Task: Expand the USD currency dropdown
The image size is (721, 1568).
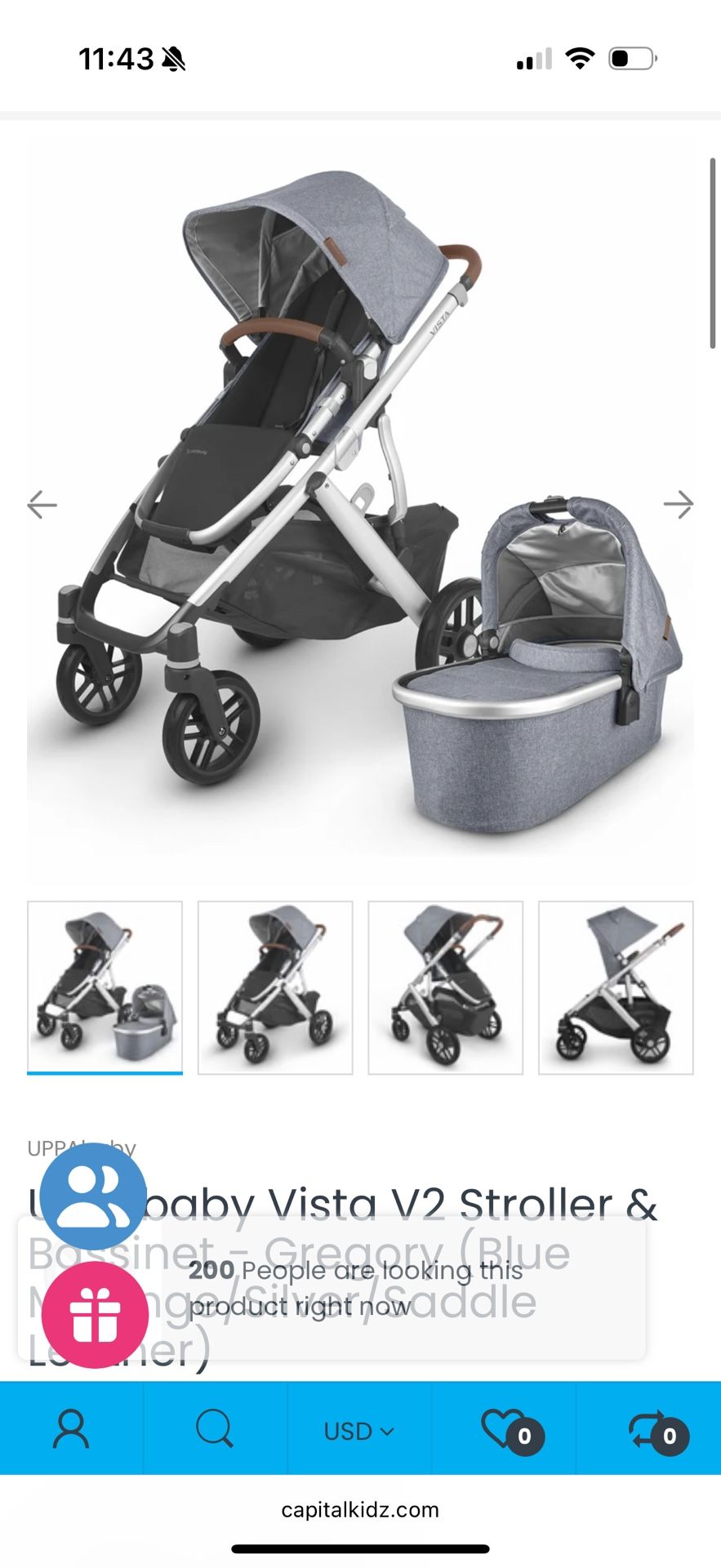Action: (359, 1431)
